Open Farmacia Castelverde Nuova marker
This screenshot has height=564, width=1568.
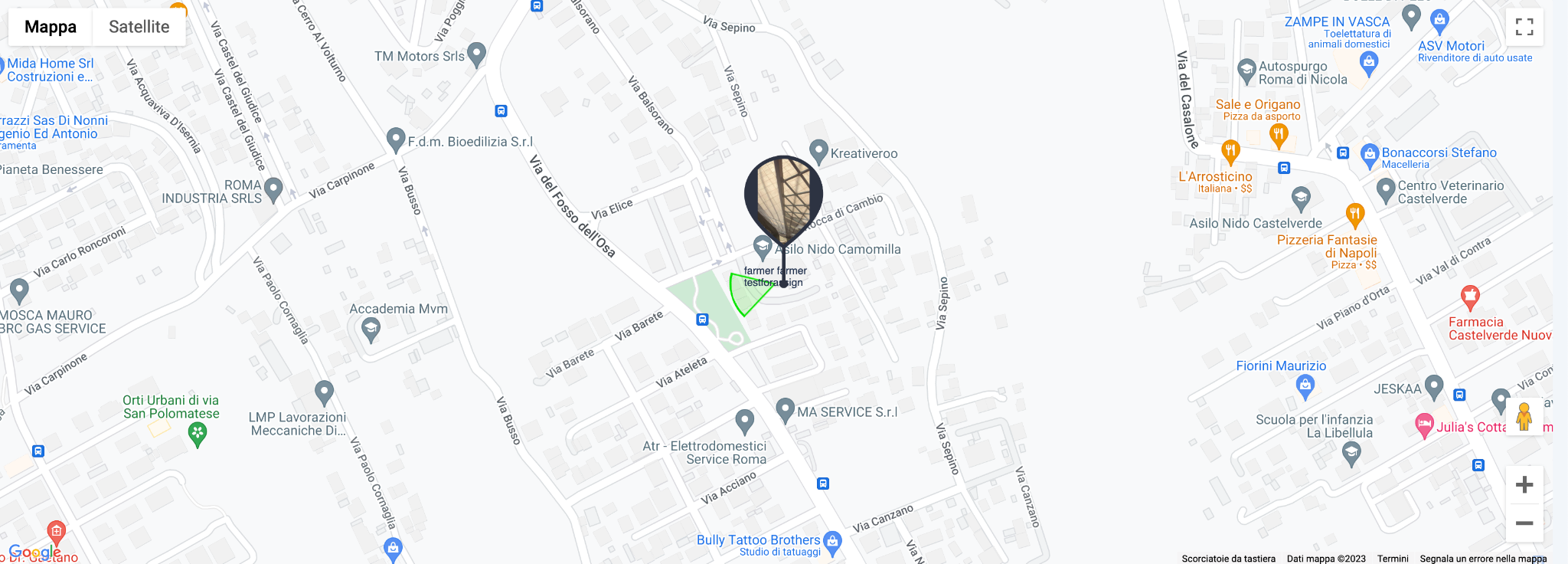pyautogui.click(x=1470, y=297)
